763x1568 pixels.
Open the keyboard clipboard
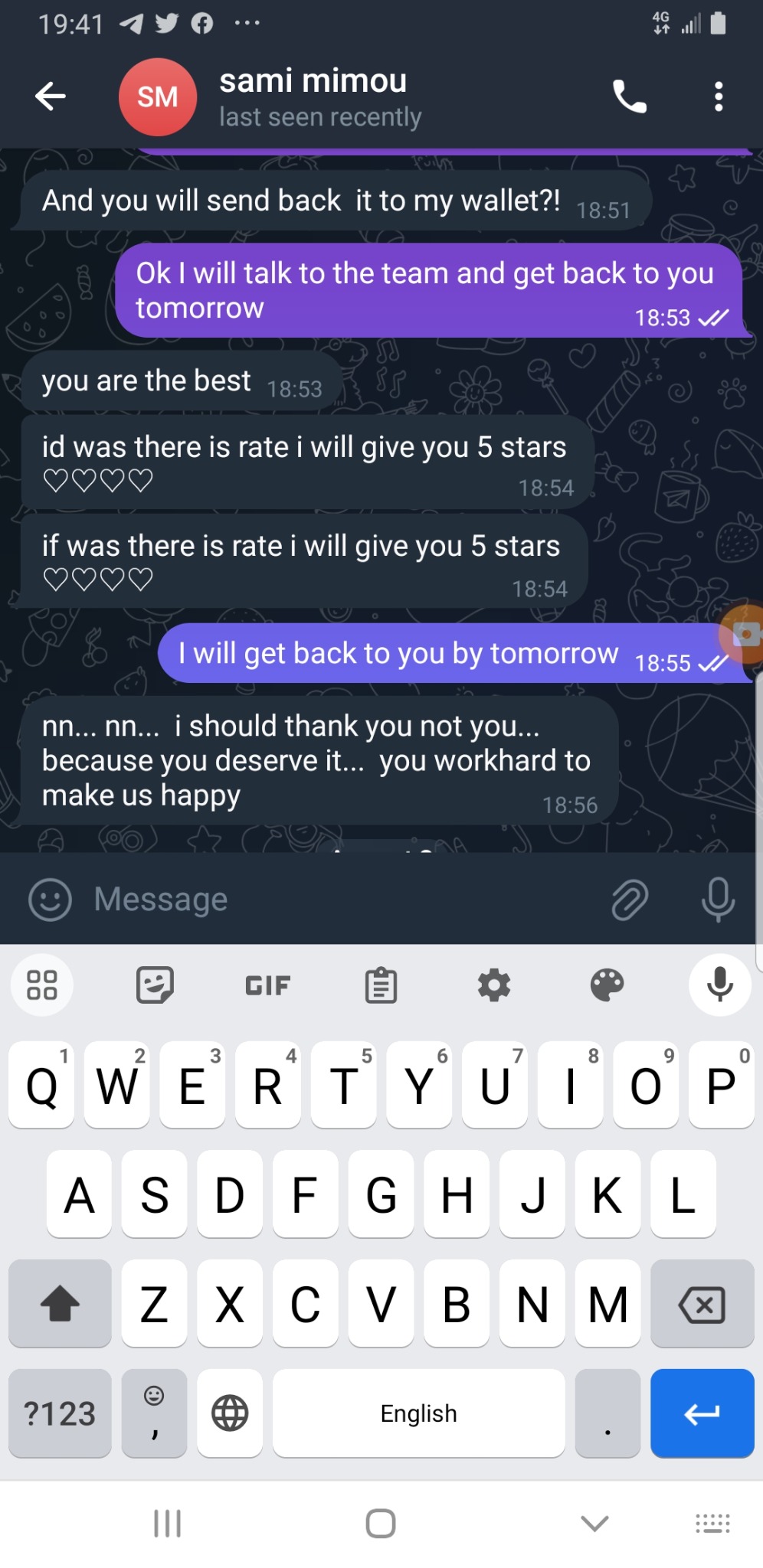pos(381,985)
